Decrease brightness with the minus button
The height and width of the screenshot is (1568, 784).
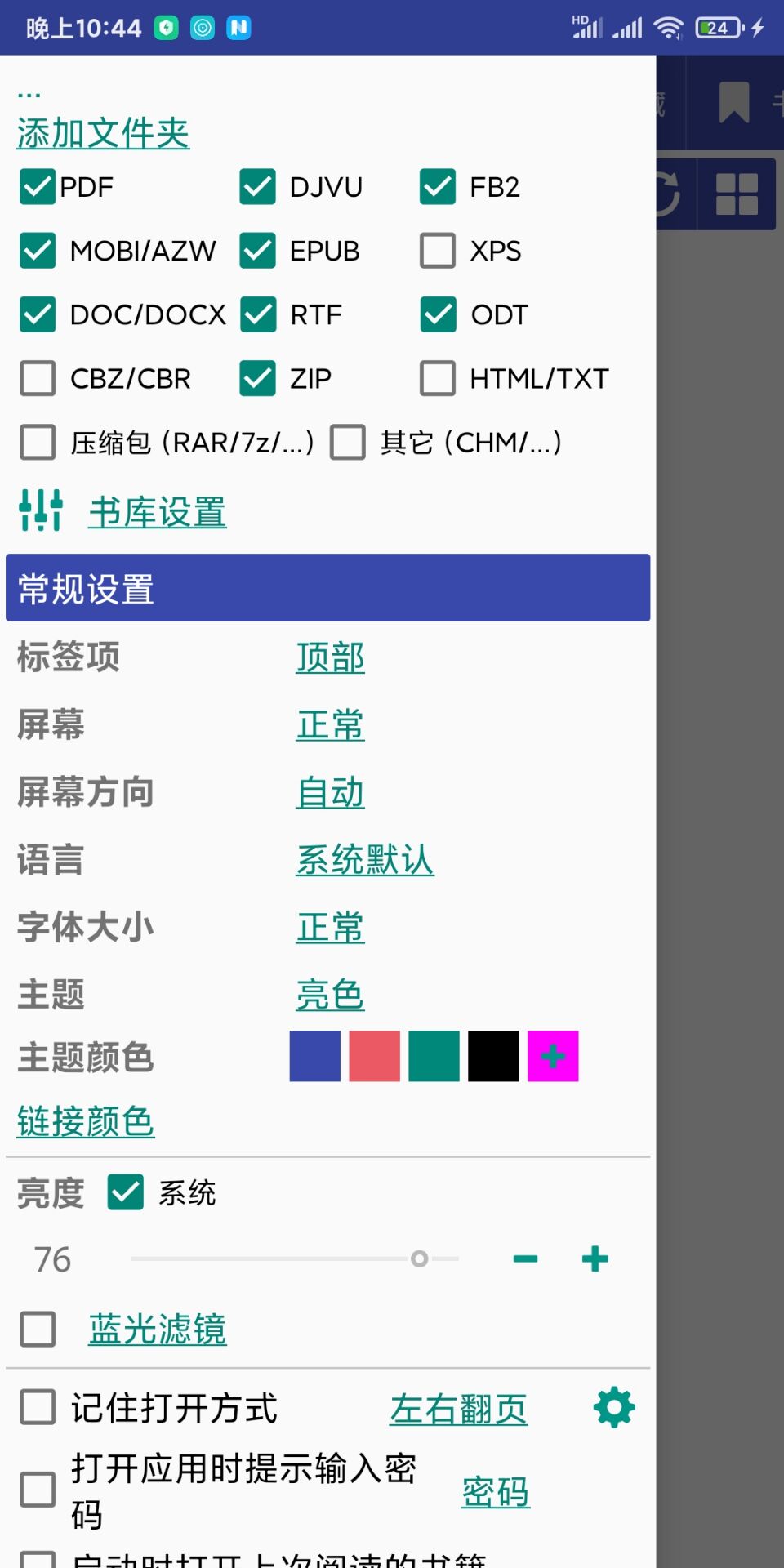(525, 1258)
